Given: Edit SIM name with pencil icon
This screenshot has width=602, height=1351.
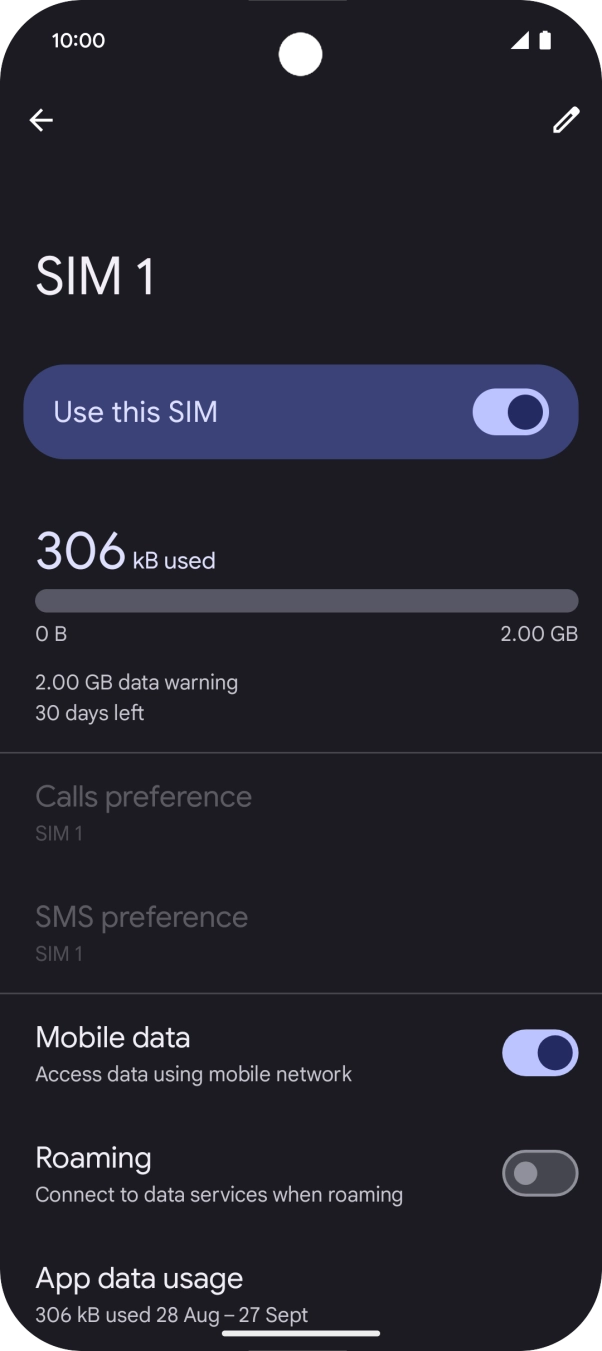Looking at the screenshot, I should coord(566,120).
